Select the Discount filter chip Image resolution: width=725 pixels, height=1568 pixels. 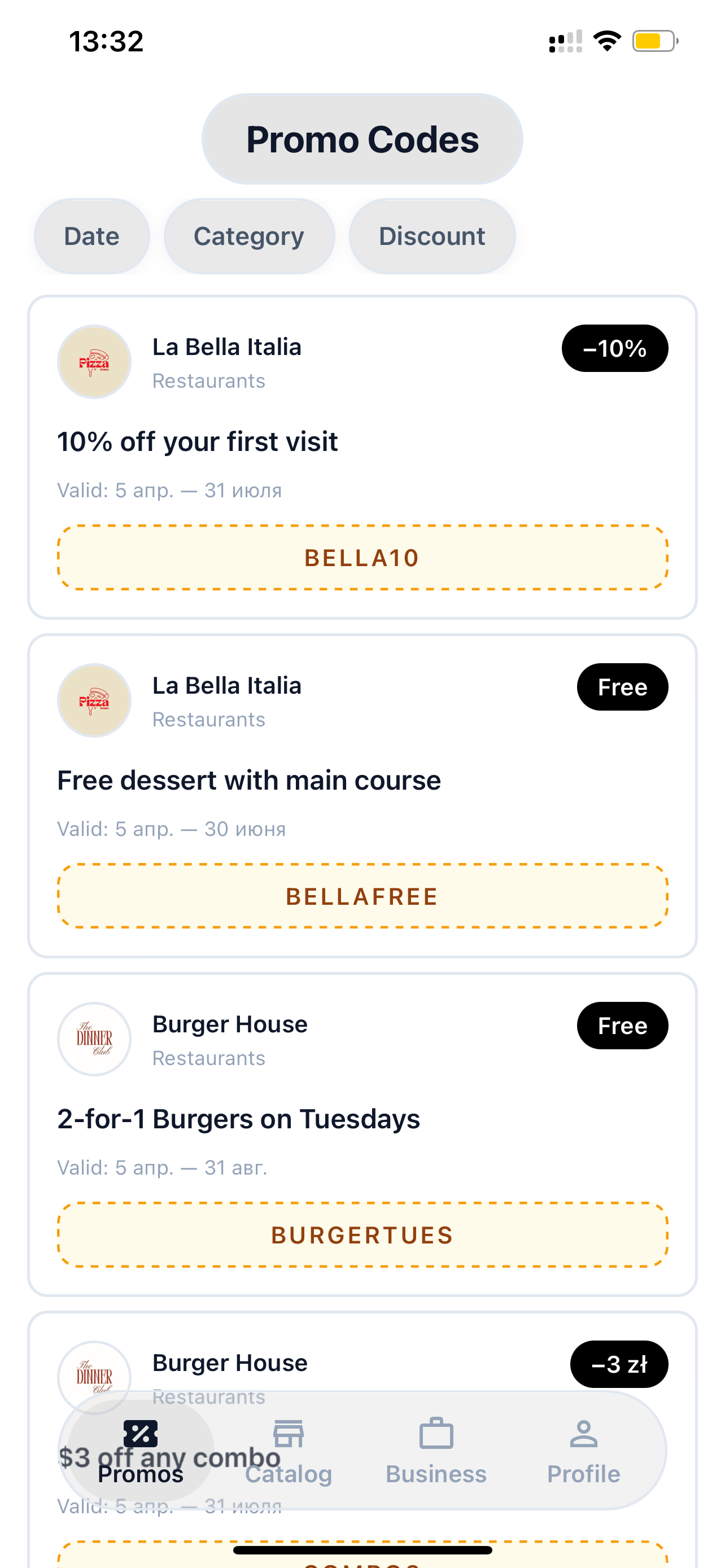[432, 236]
